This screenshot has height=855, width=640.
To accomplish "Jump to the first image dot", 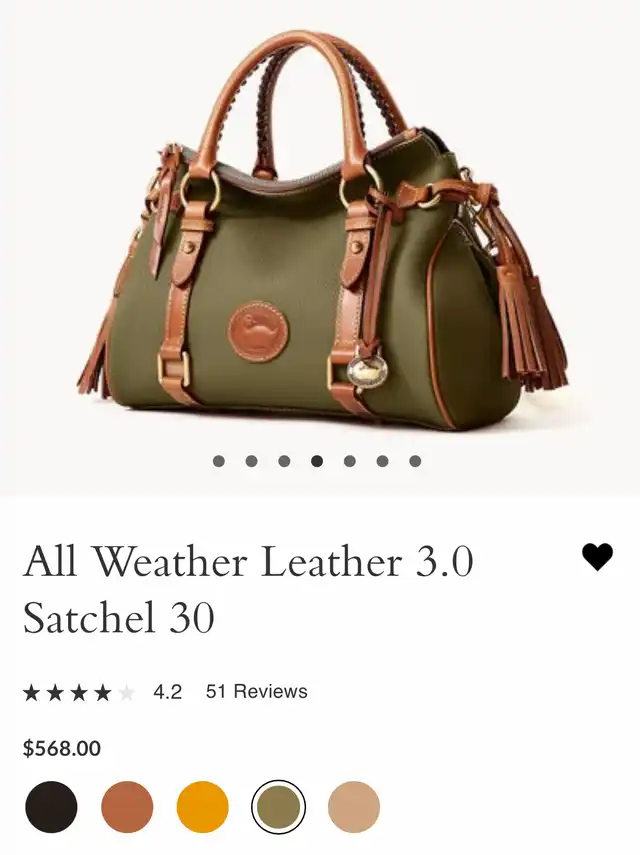I will [219, 461].
